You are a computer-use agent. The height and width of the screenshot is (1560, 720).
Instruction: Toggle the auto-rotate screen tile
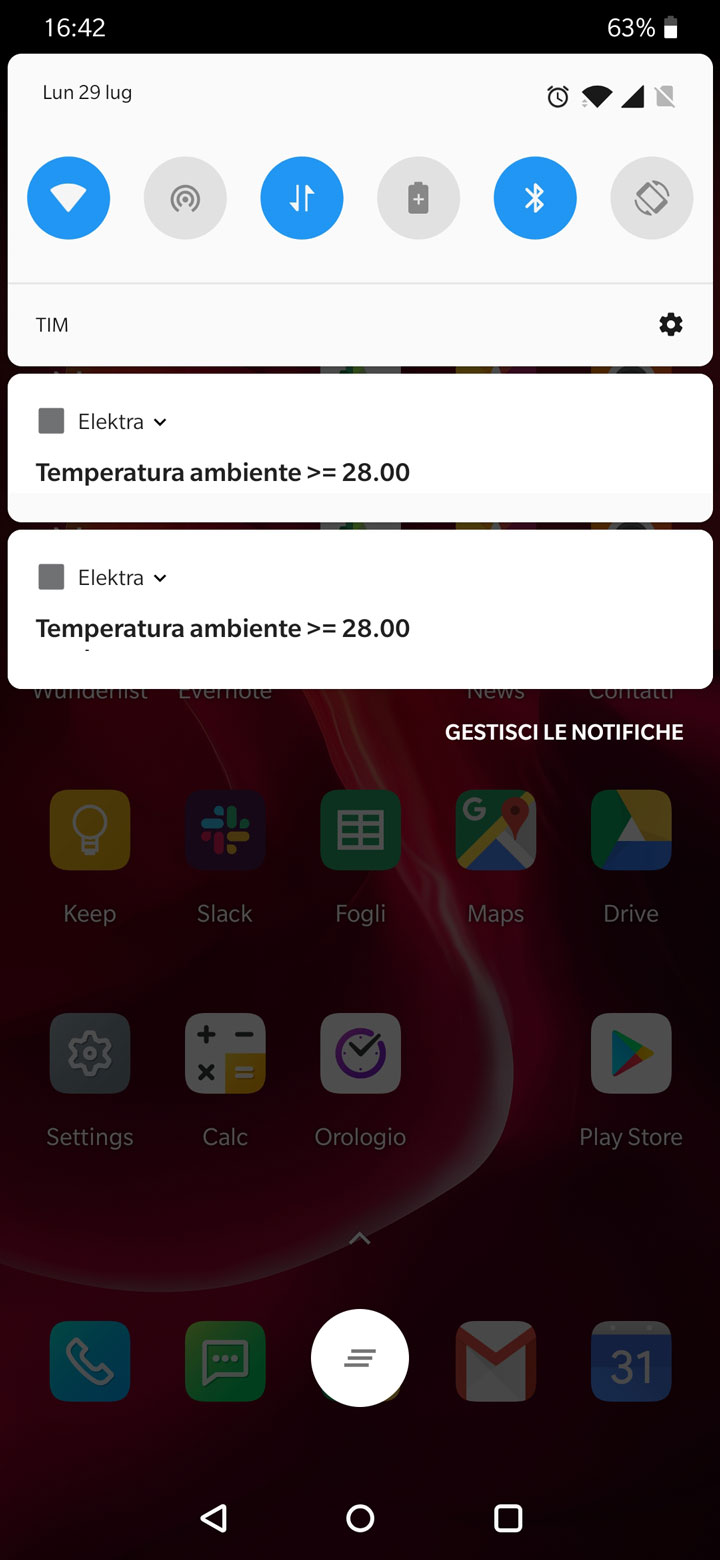[651, 198]
